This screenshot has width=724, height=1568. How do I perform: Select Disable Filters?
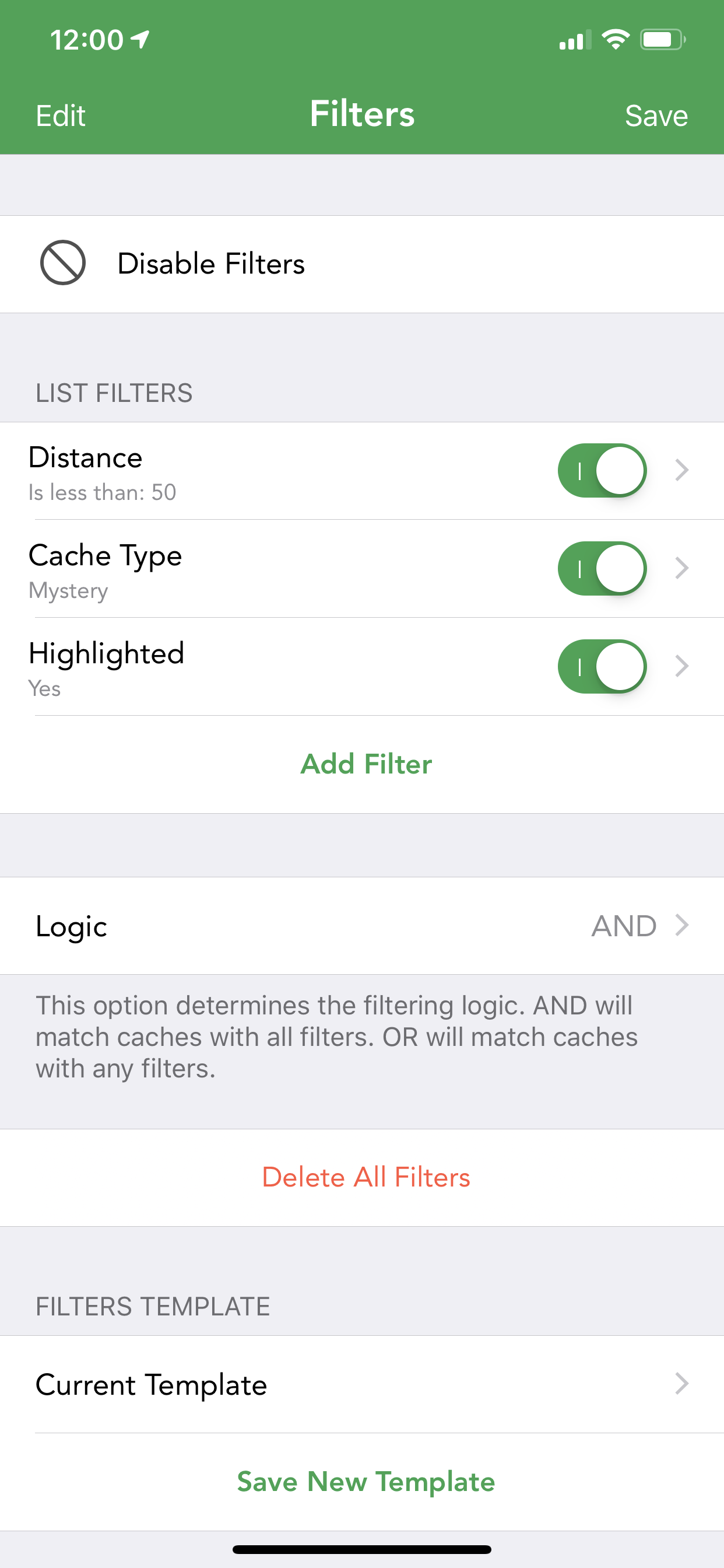[x=362, y=264]
